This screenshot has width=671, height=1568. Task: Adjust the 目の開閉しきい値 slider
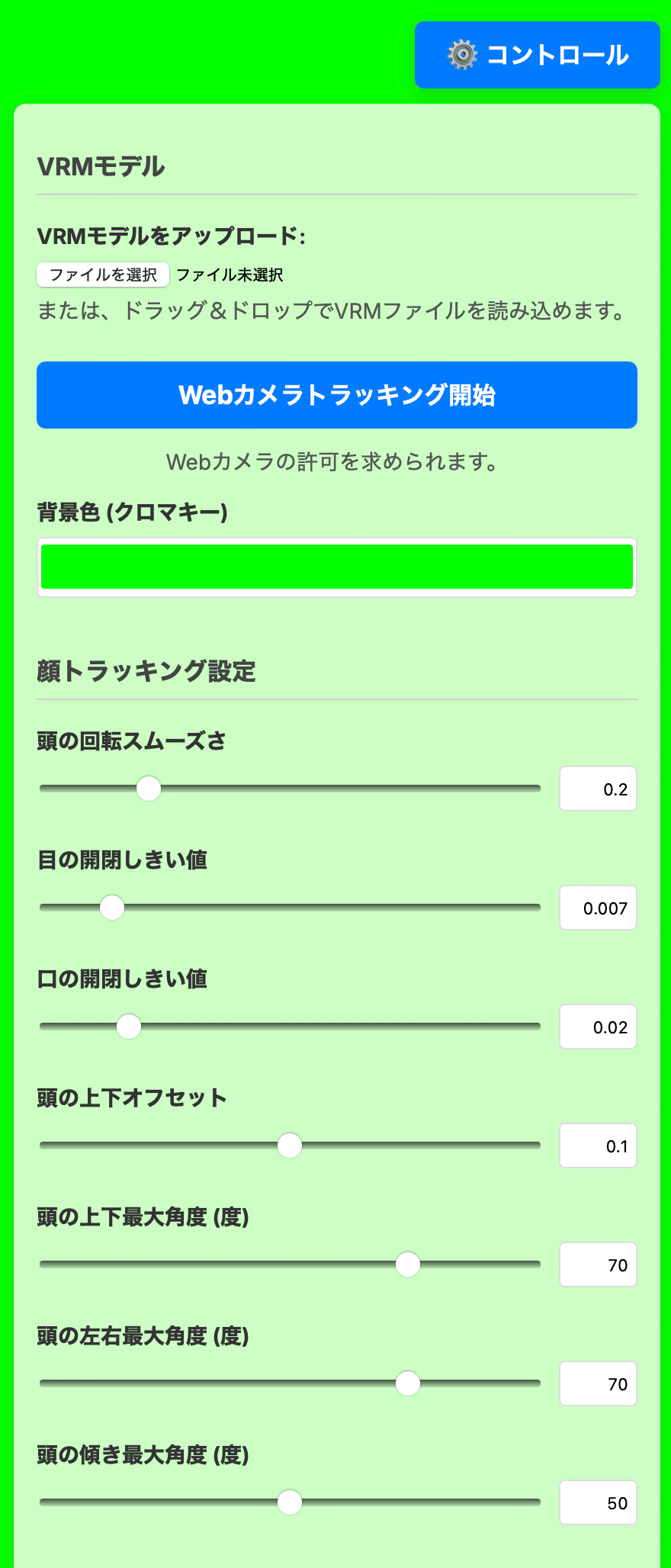112,908
